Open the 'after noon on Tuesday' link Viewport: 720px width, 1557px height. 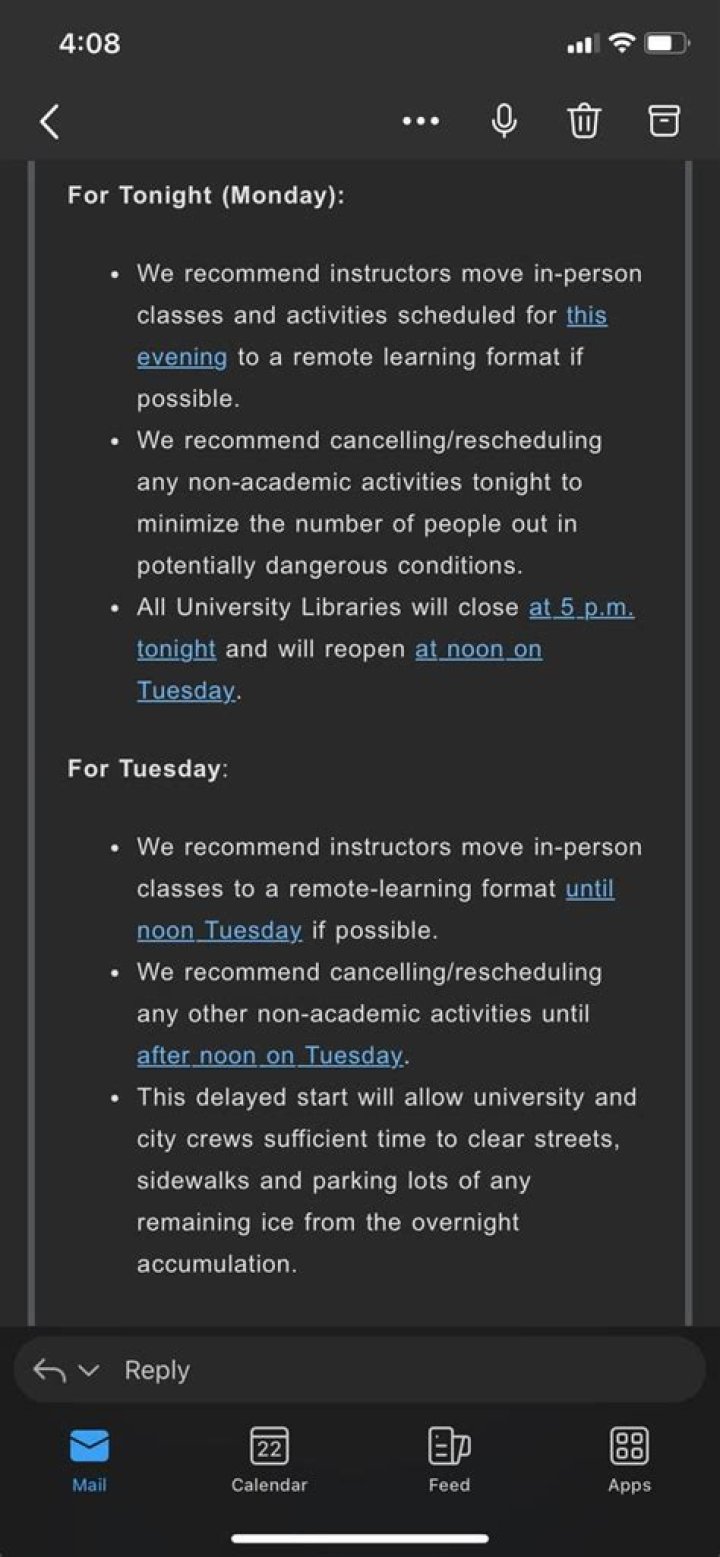270,1055
